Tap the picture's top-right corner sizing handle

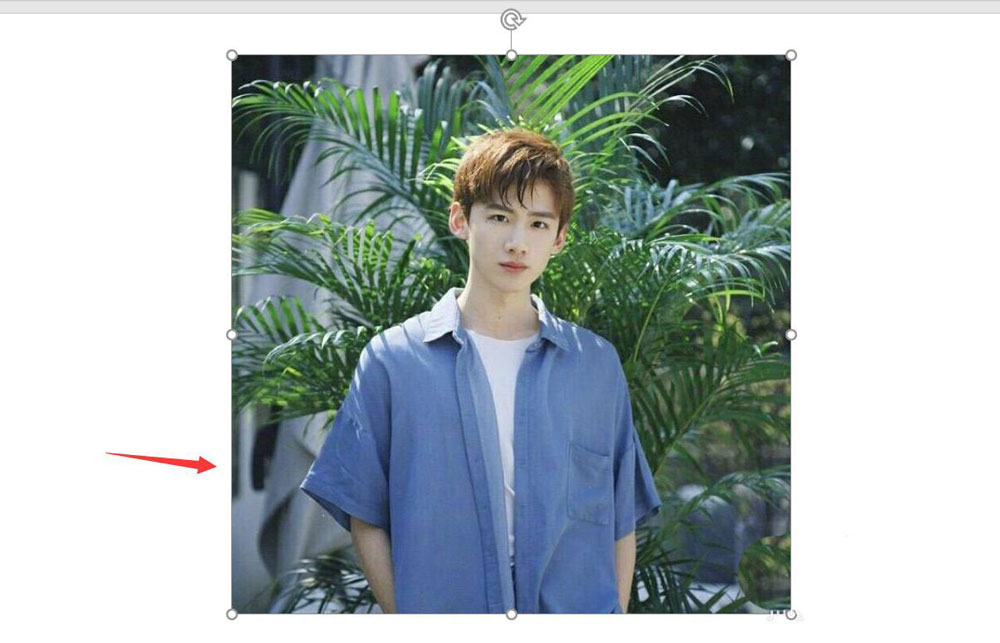click(x=791, y=55)
